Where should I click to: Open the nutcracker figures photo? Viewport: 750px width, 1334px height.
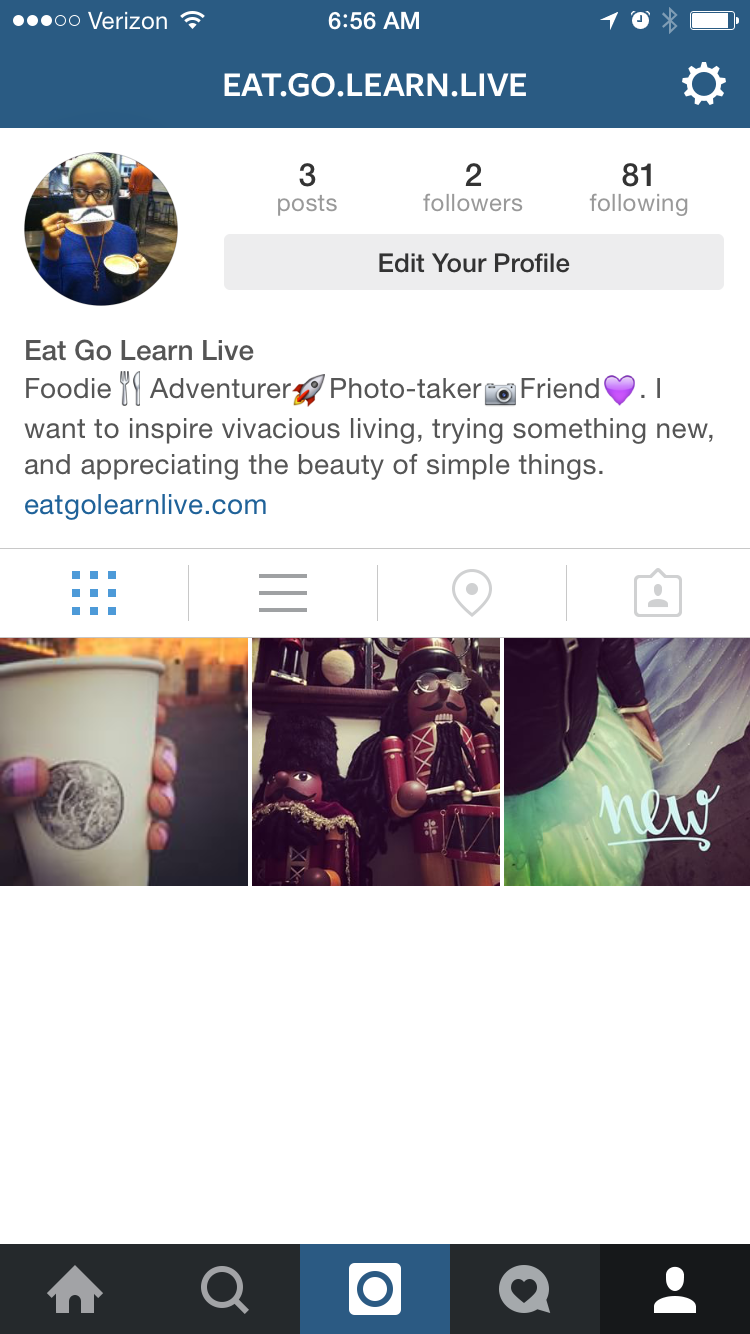(x=375, y=762)
